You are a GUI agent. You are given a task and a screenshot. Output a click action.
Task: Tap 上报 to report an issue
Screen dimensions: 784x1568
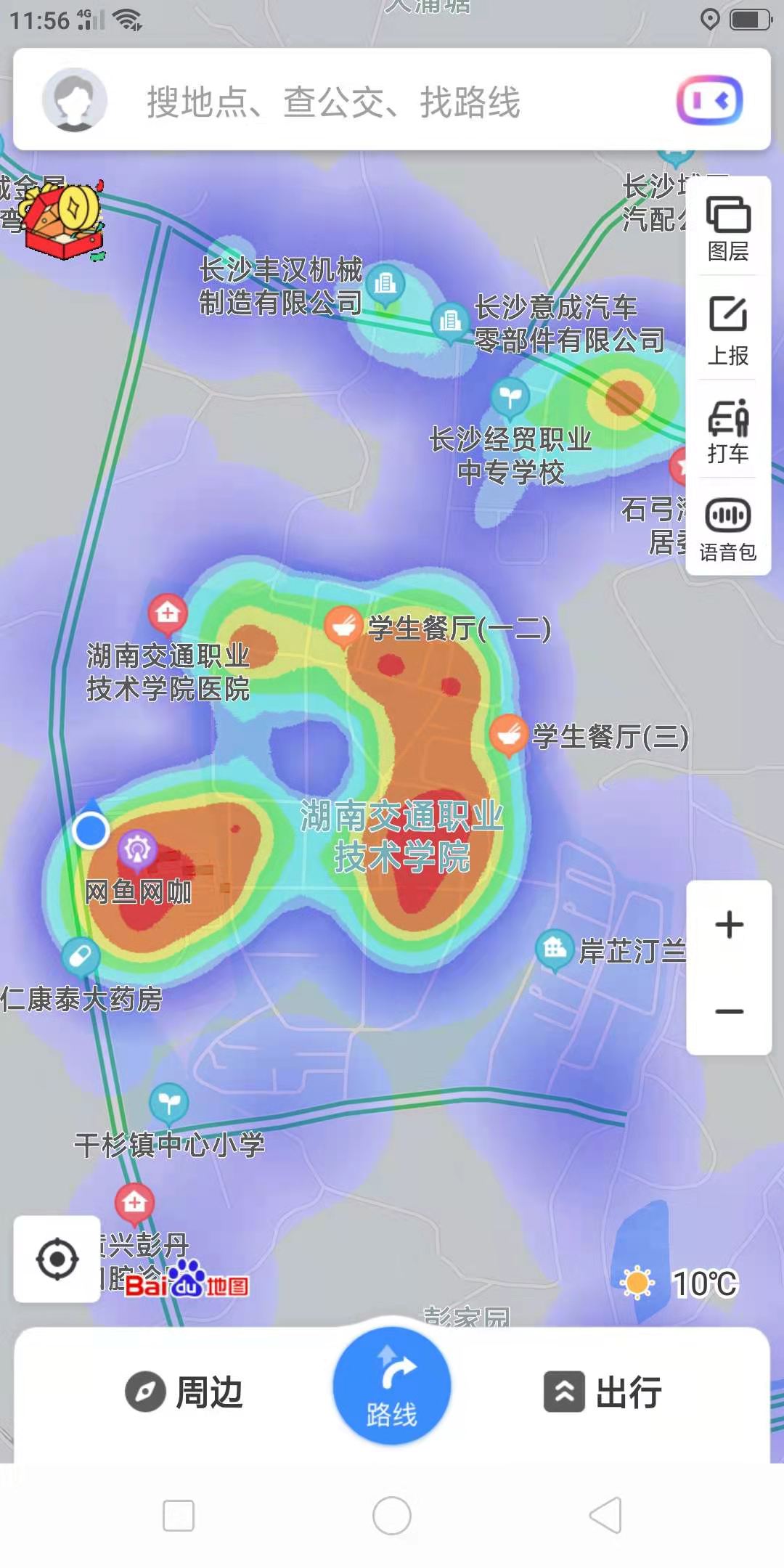coord(728,330)
